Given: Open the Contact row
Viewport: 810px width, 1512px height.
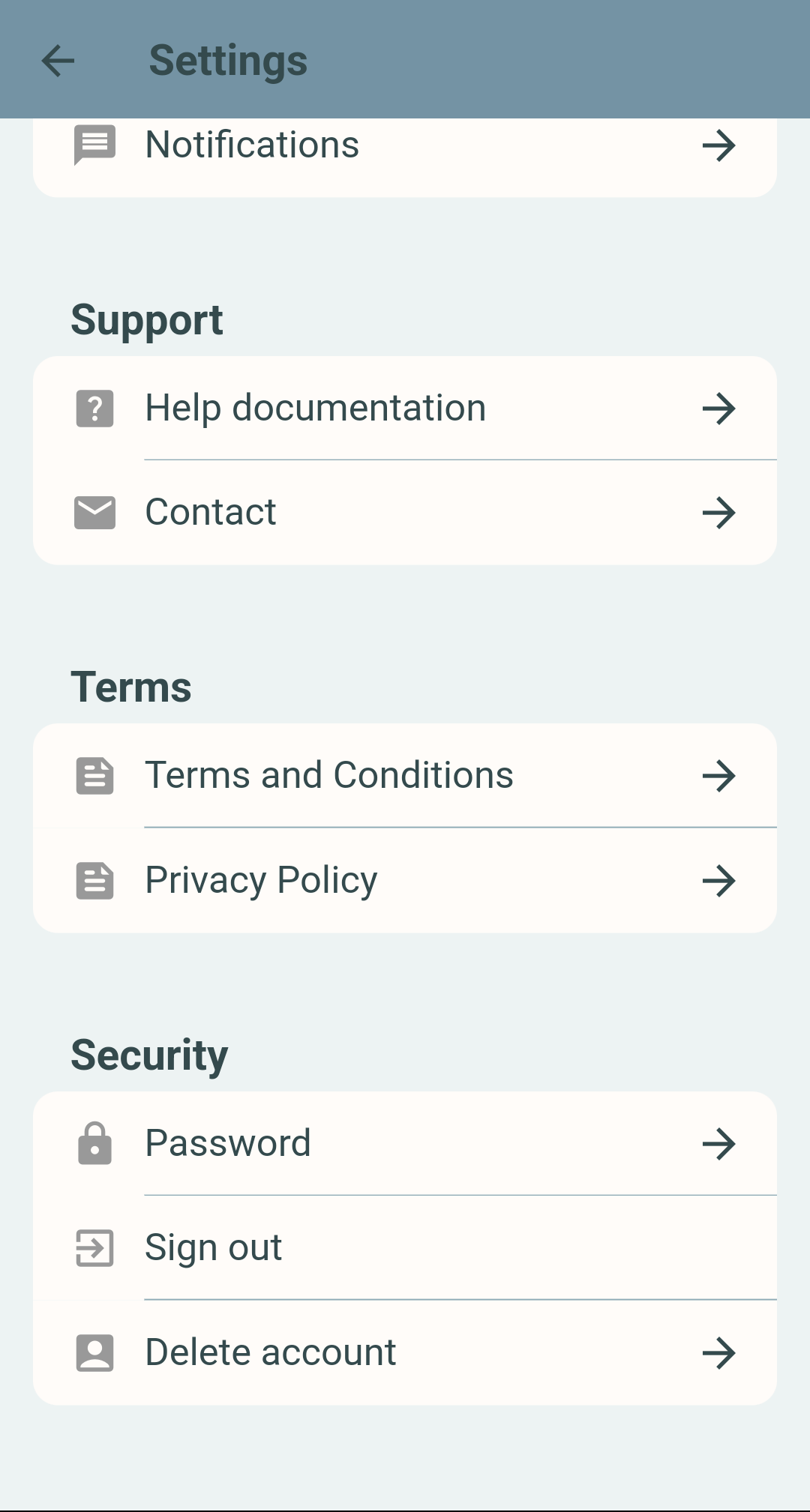Looking at the screenshot, I should coord(405,513).
